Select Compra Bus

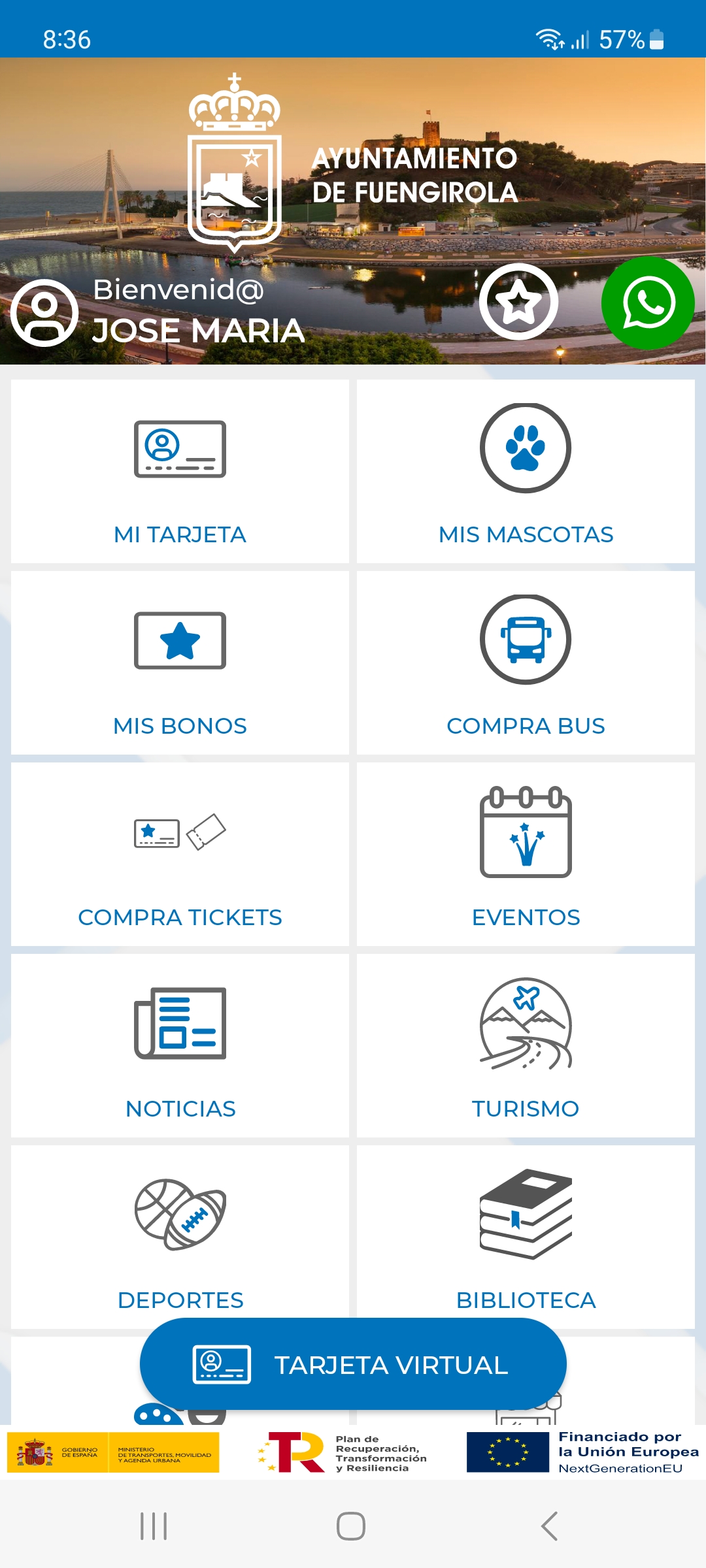click(526, 662)
